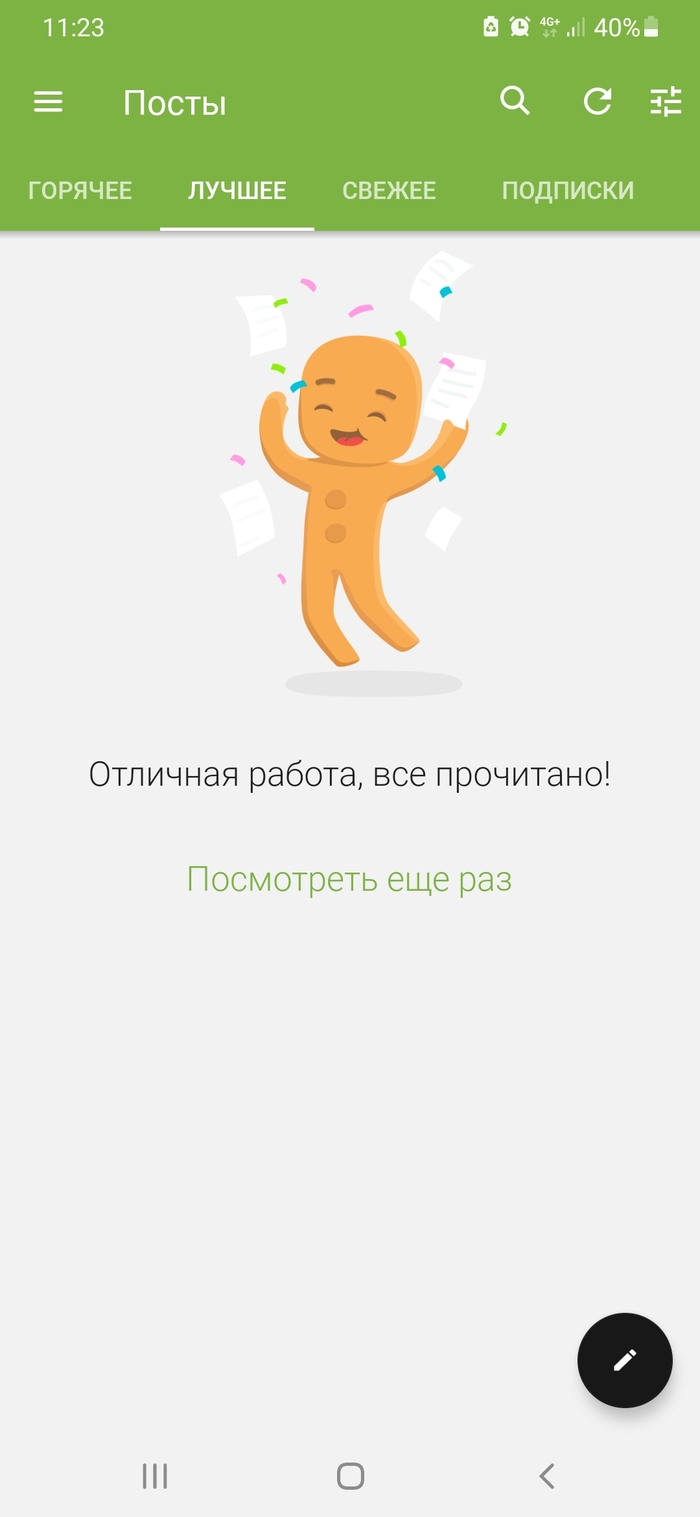Open recent apps from navigation bar

(154, 1475)
